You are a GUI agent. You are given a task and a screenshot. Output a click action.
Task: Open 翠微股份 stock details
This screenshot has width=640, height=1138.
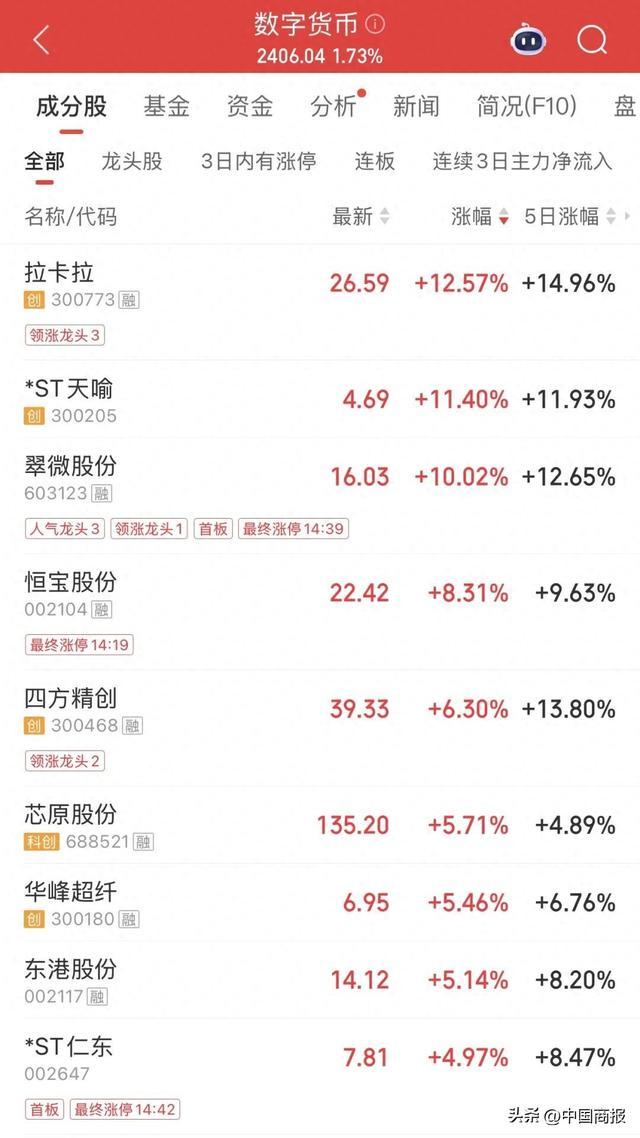[70, 466]
